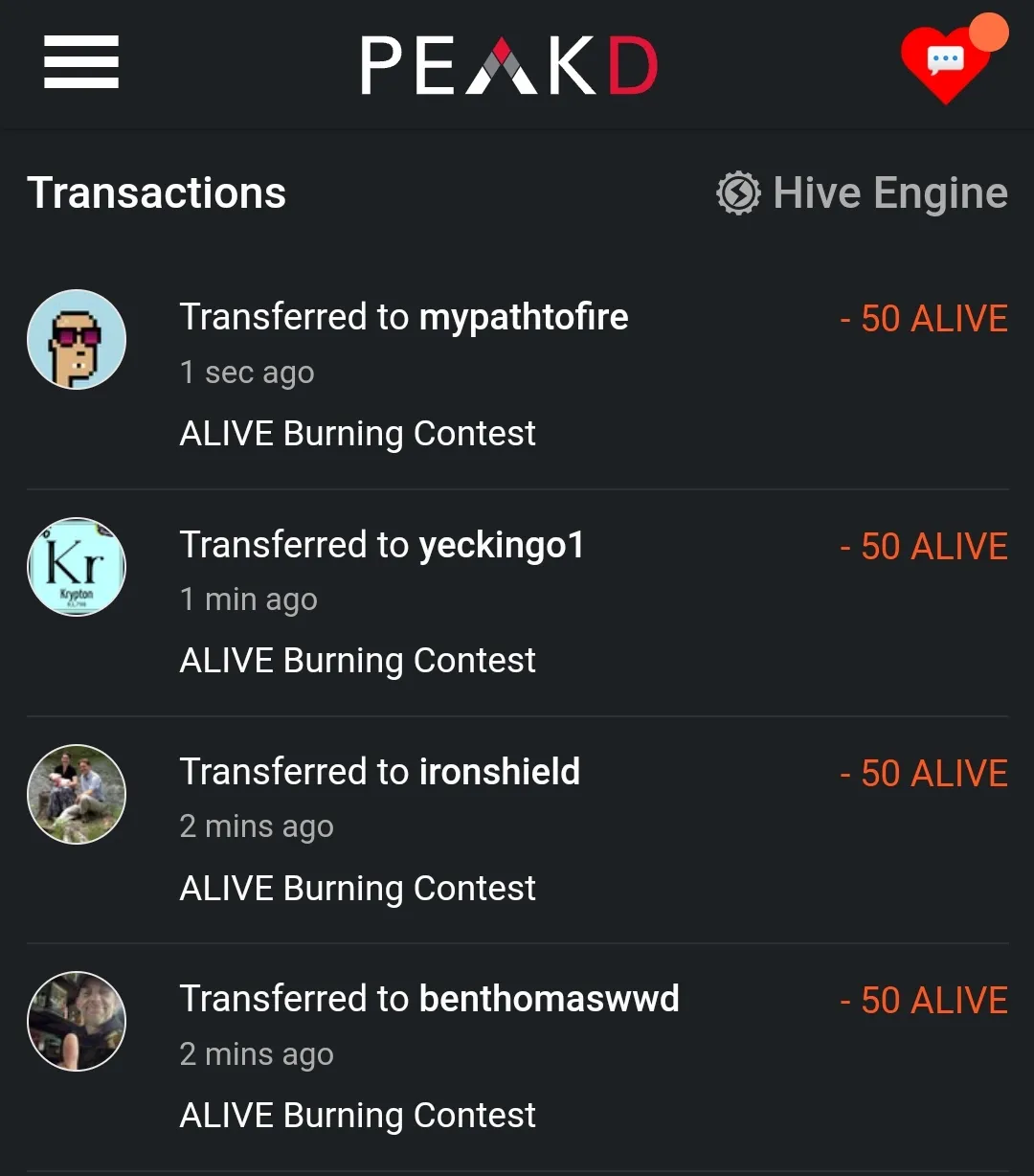Open the Hive Engine link
Image resolution: width=1034 pixels, height=1176 pixels.
(862, 193)
